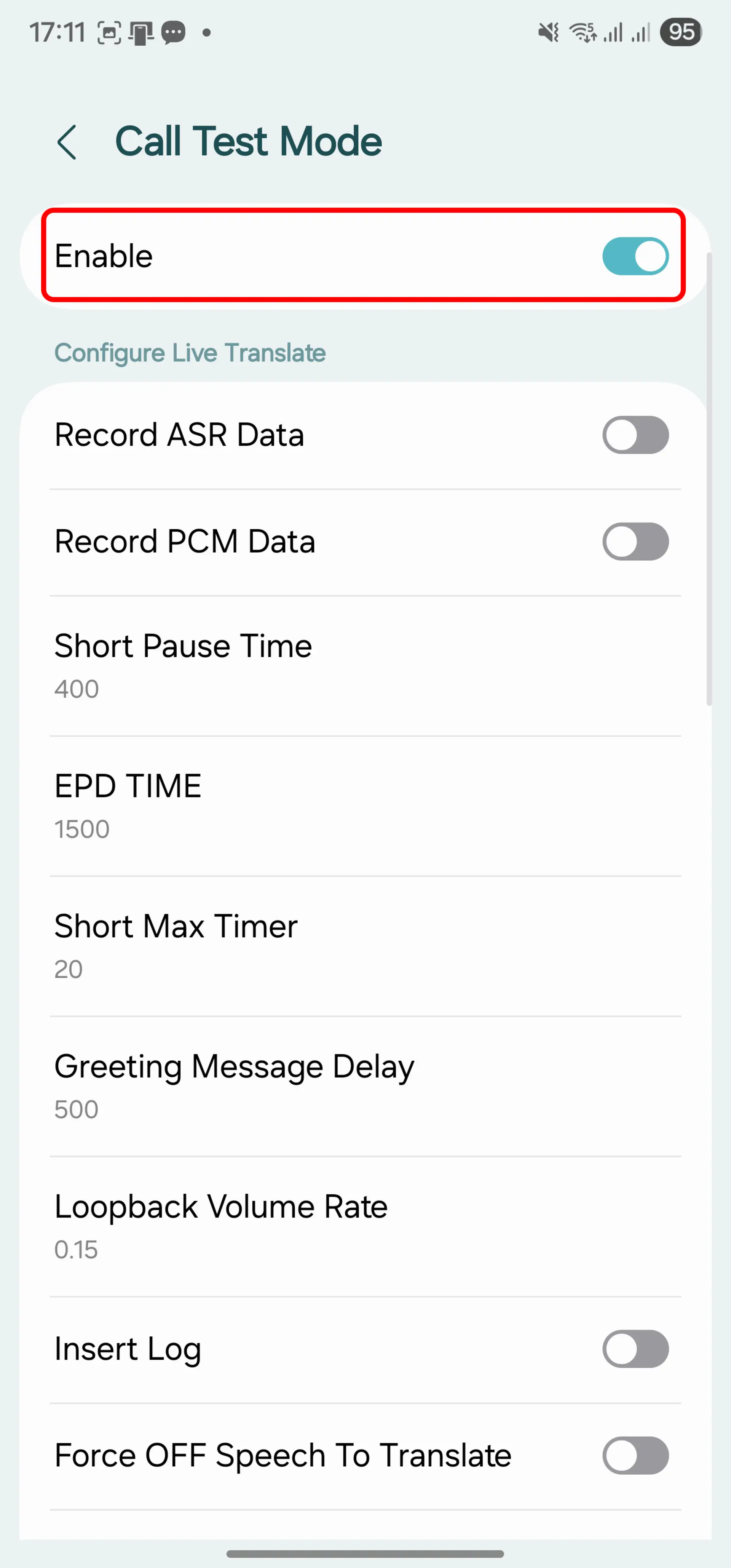Toggle Record ASR Data on

tap(635, 435)
